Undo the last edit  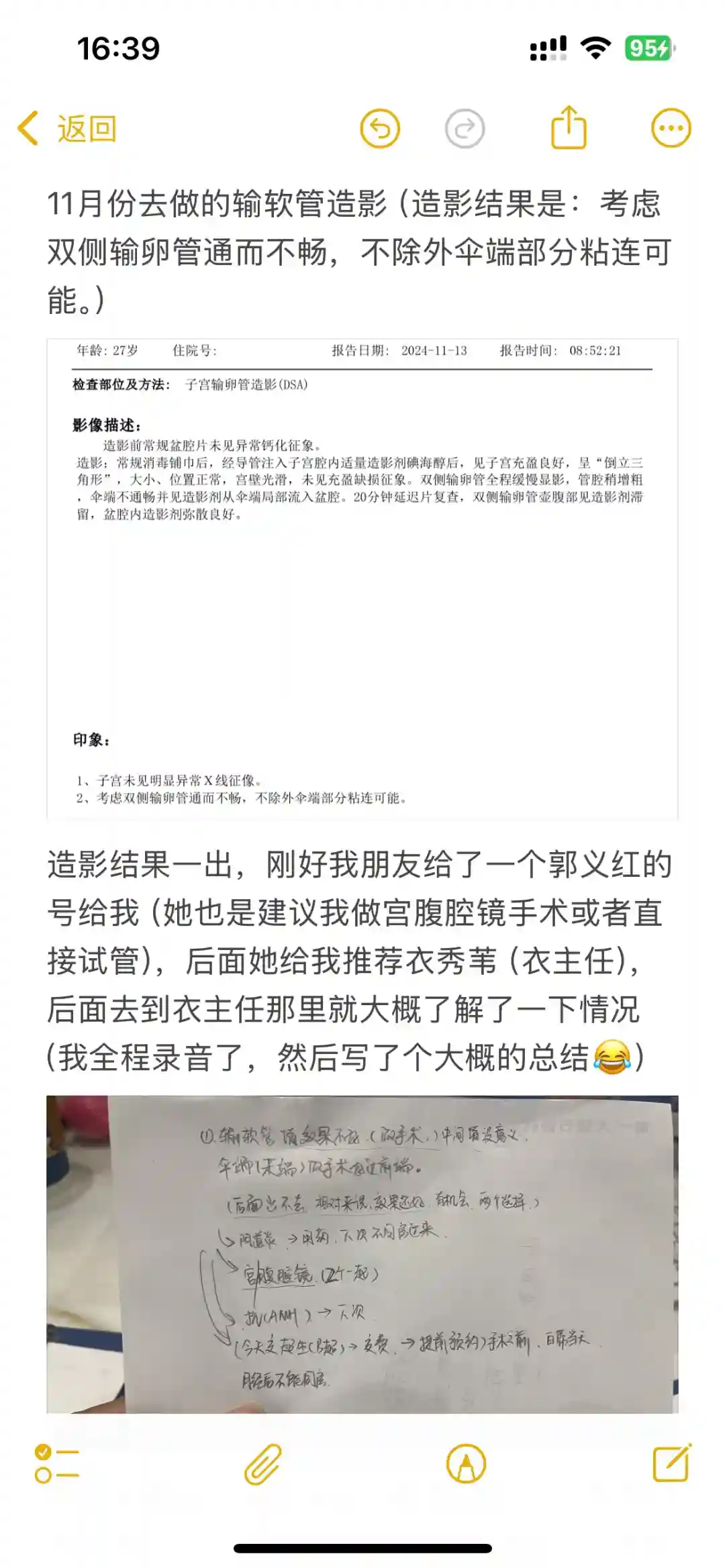pos(380,128)
